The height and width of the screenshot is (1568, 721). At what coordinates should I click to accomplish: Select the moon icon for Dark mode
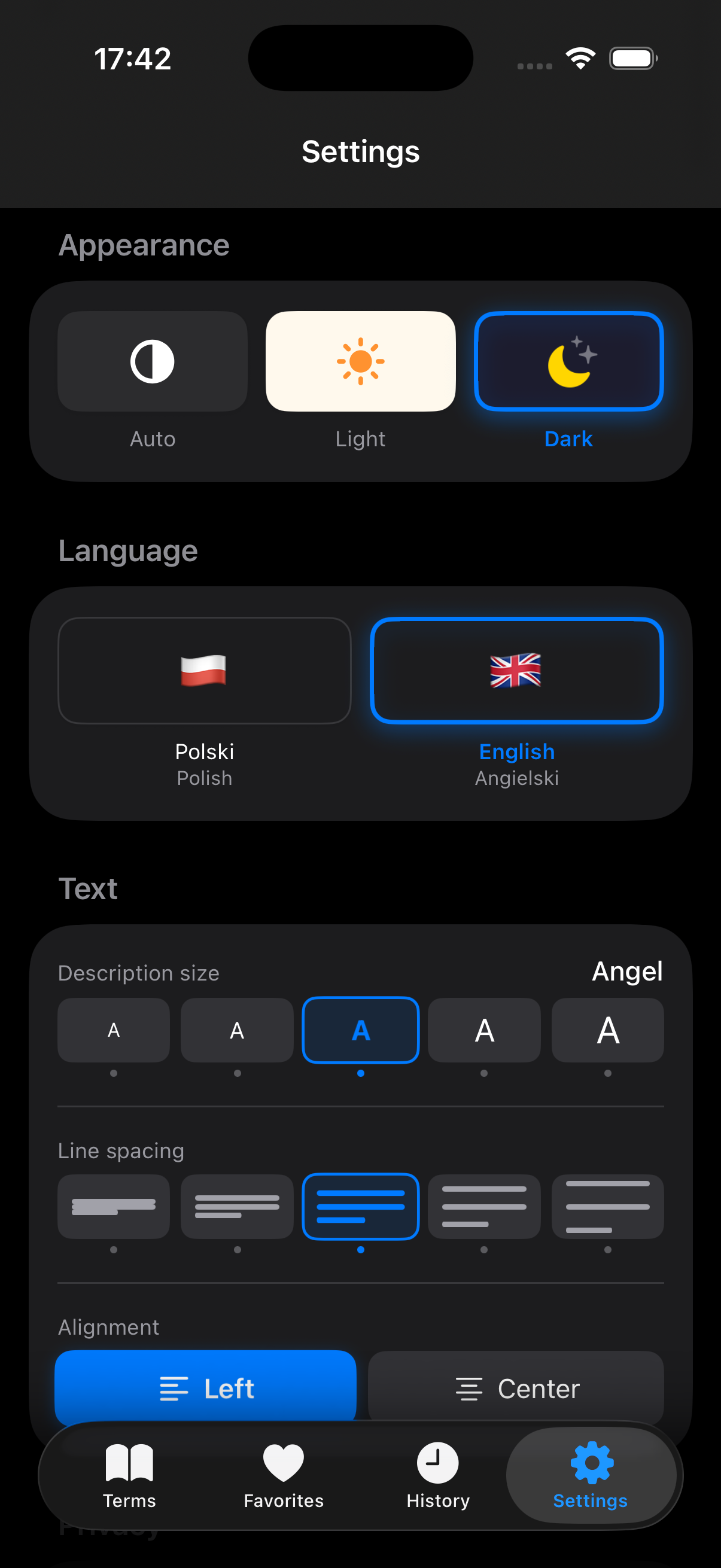tap(568, 361)
